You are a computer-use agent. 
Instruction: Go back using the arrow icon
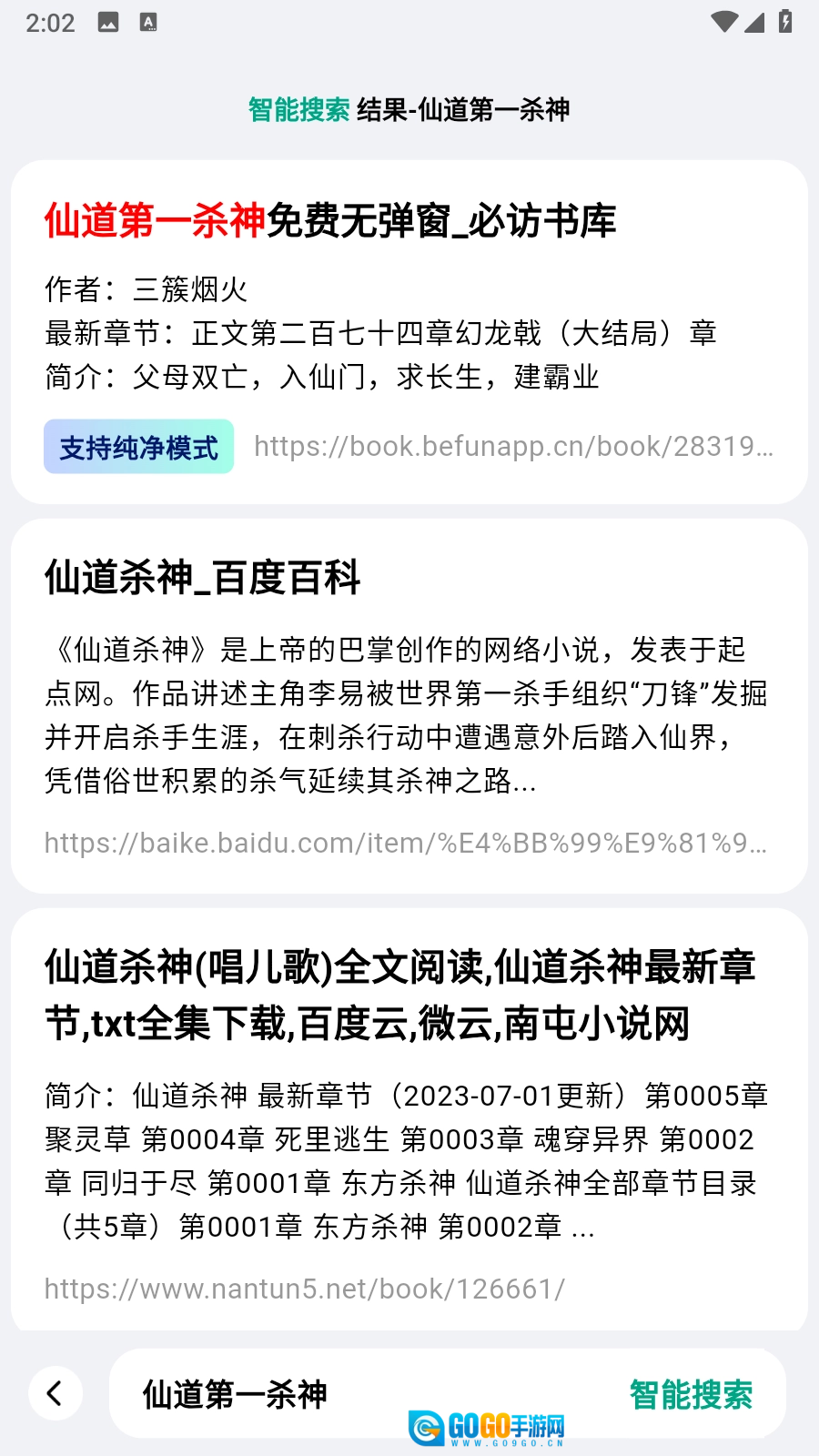(56, 1392)
